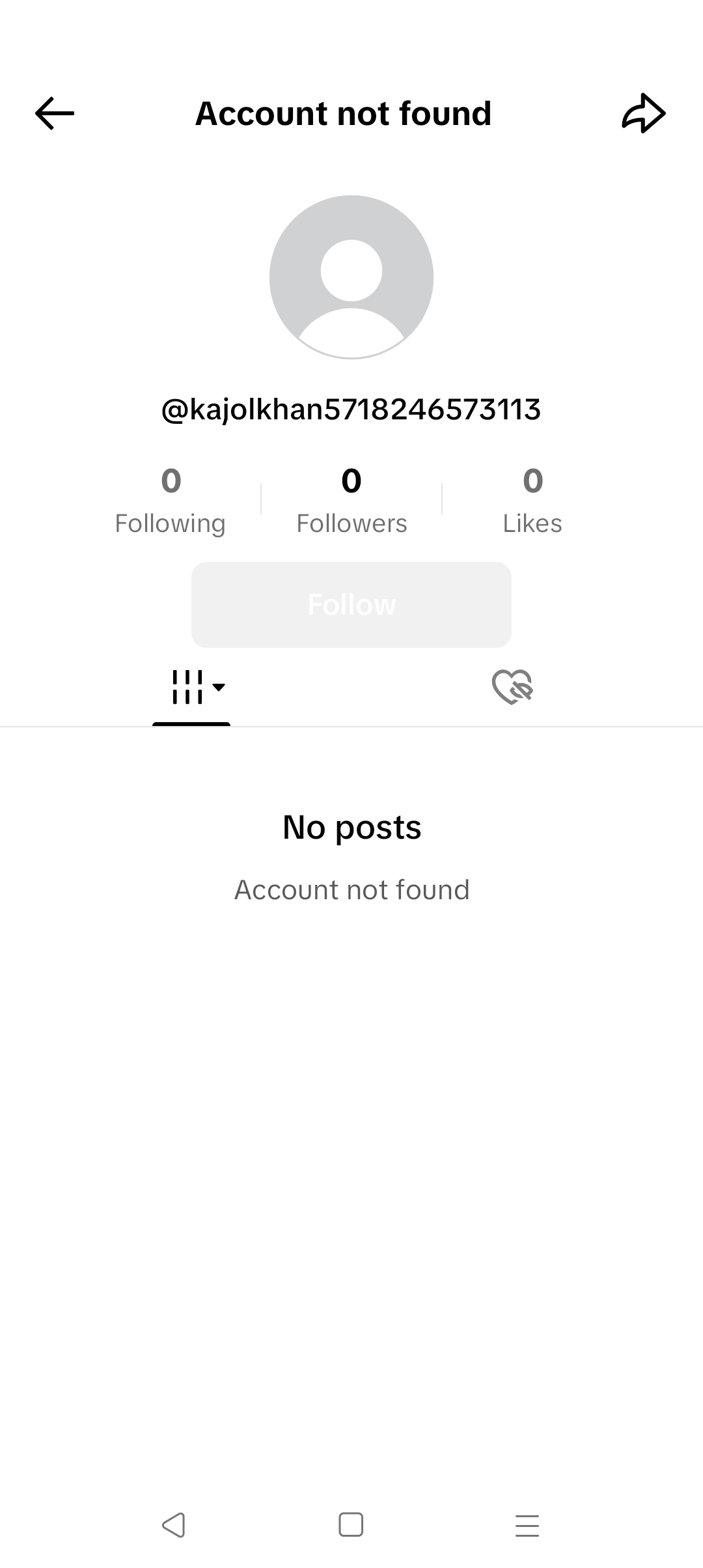Go to the home screen

pos(351,1525)
